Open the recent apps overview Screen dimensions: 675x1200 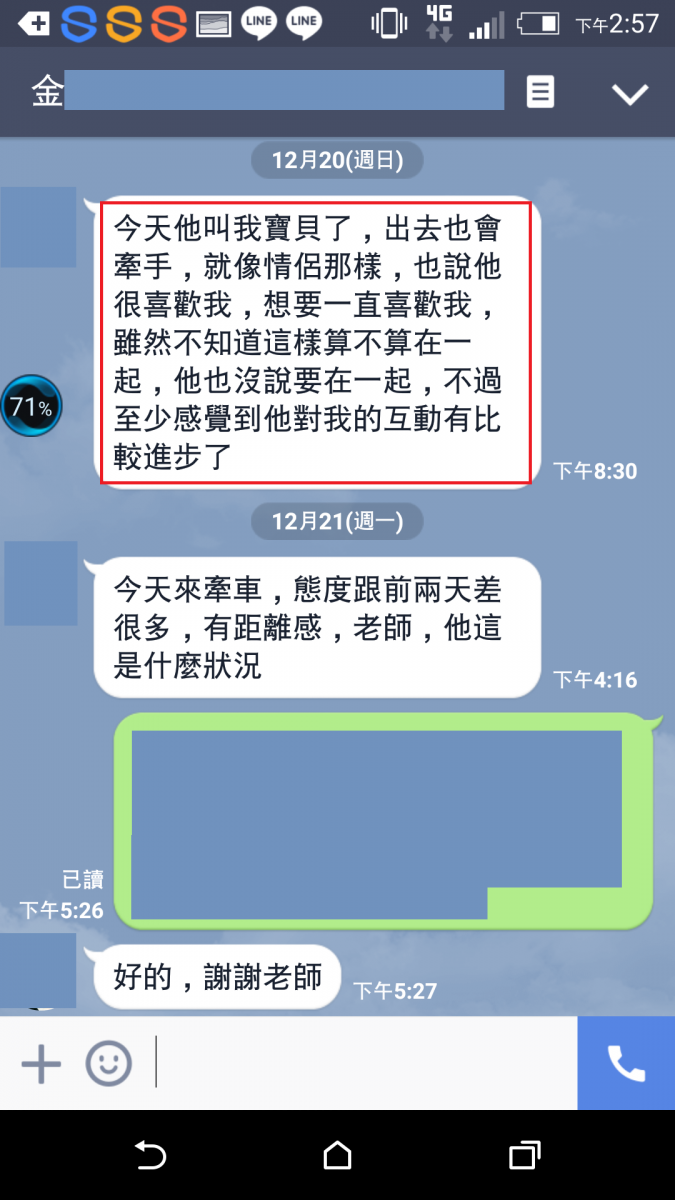coord(524,1156)
